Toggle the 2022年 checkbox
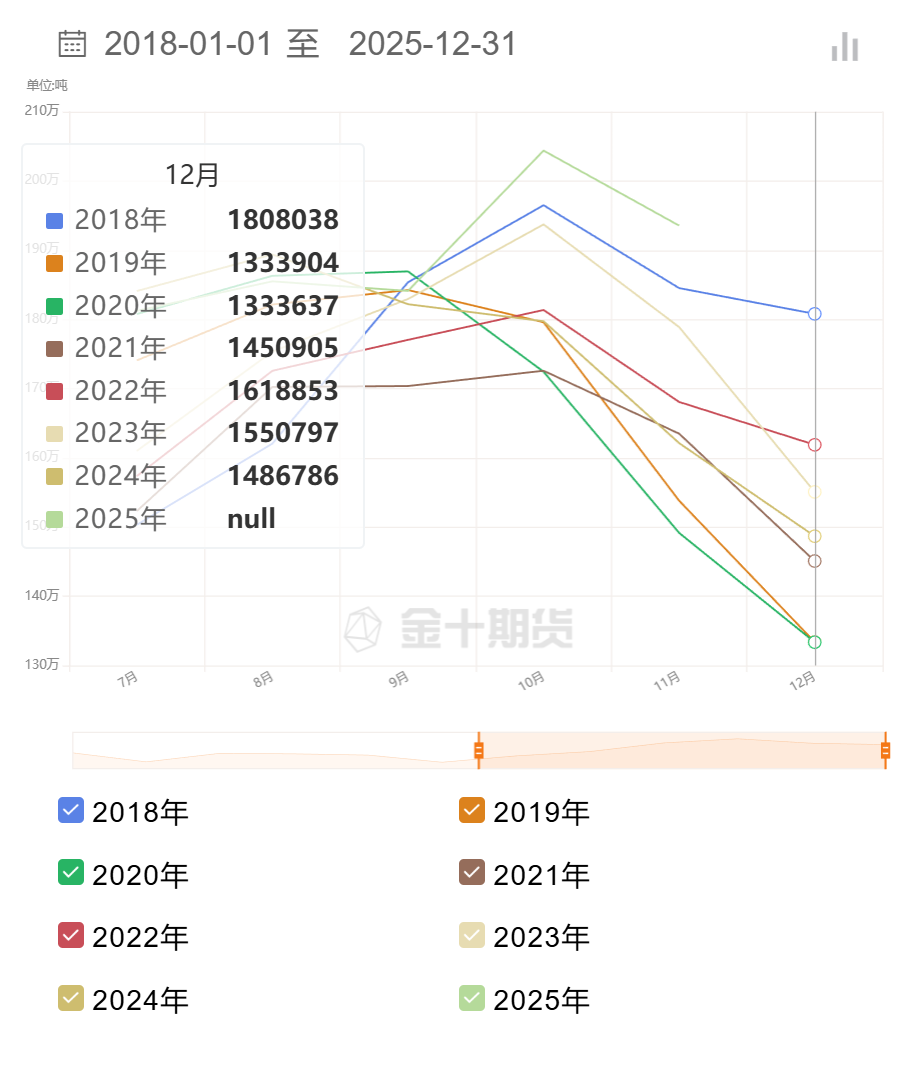The image size is (918, 1073). click(x=72, y=936)
